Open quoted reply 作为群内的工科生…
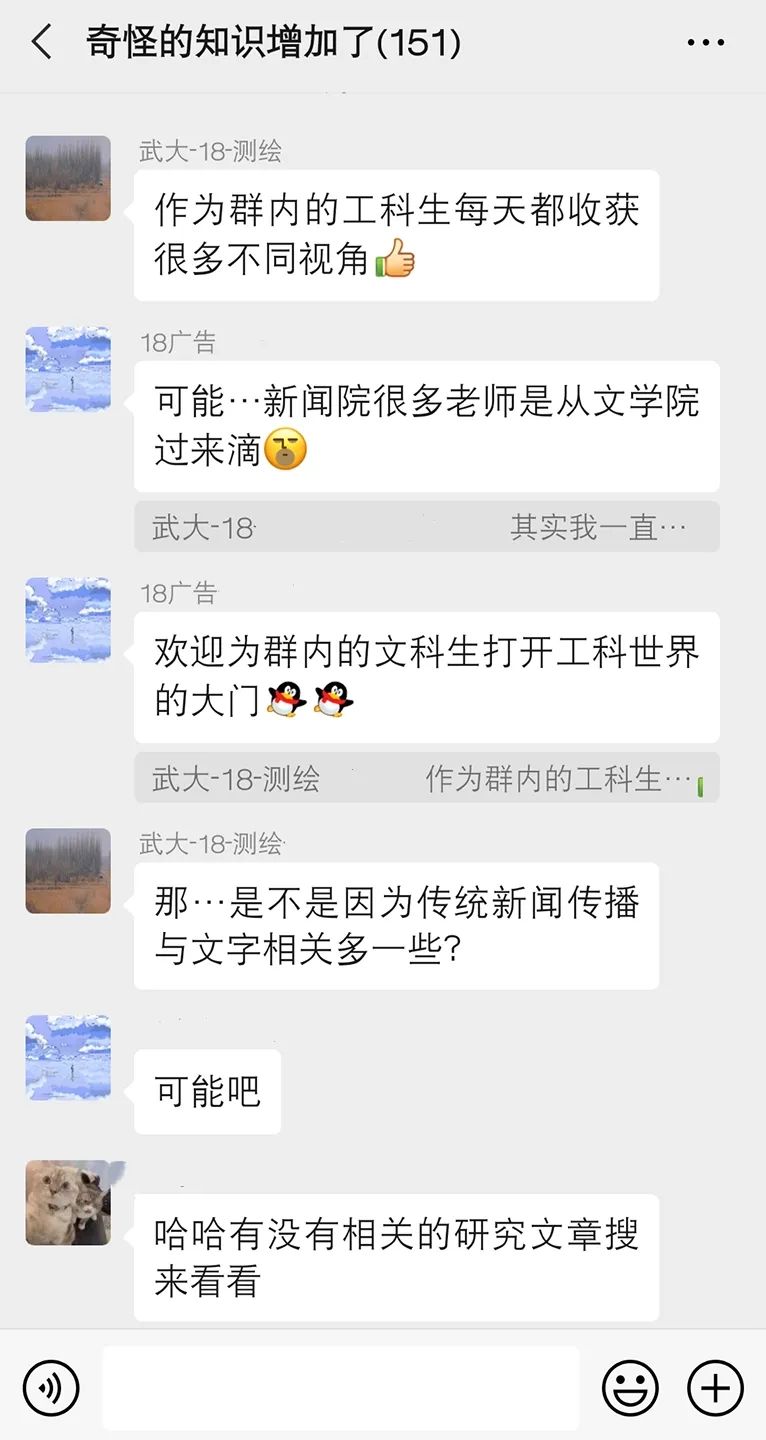Viewport: 766px width, 1440px height. [x=427, y=778]
